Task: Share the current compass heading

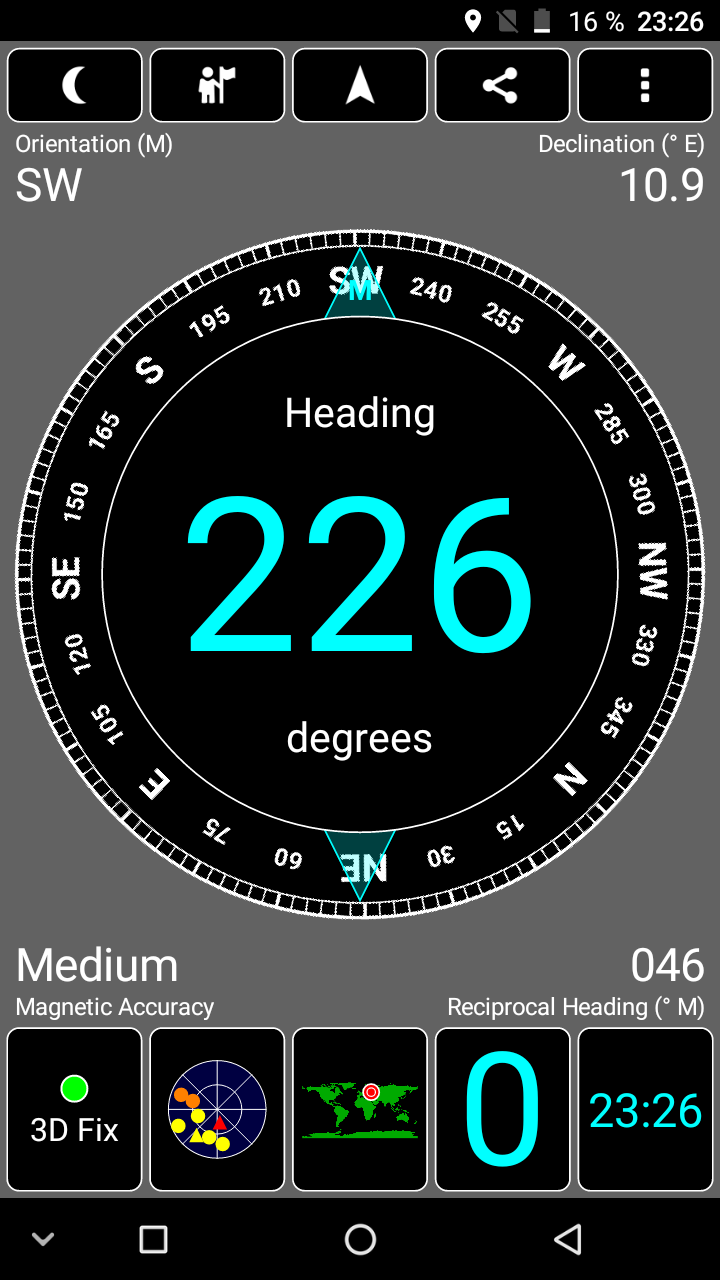Action: coord(502,86)
